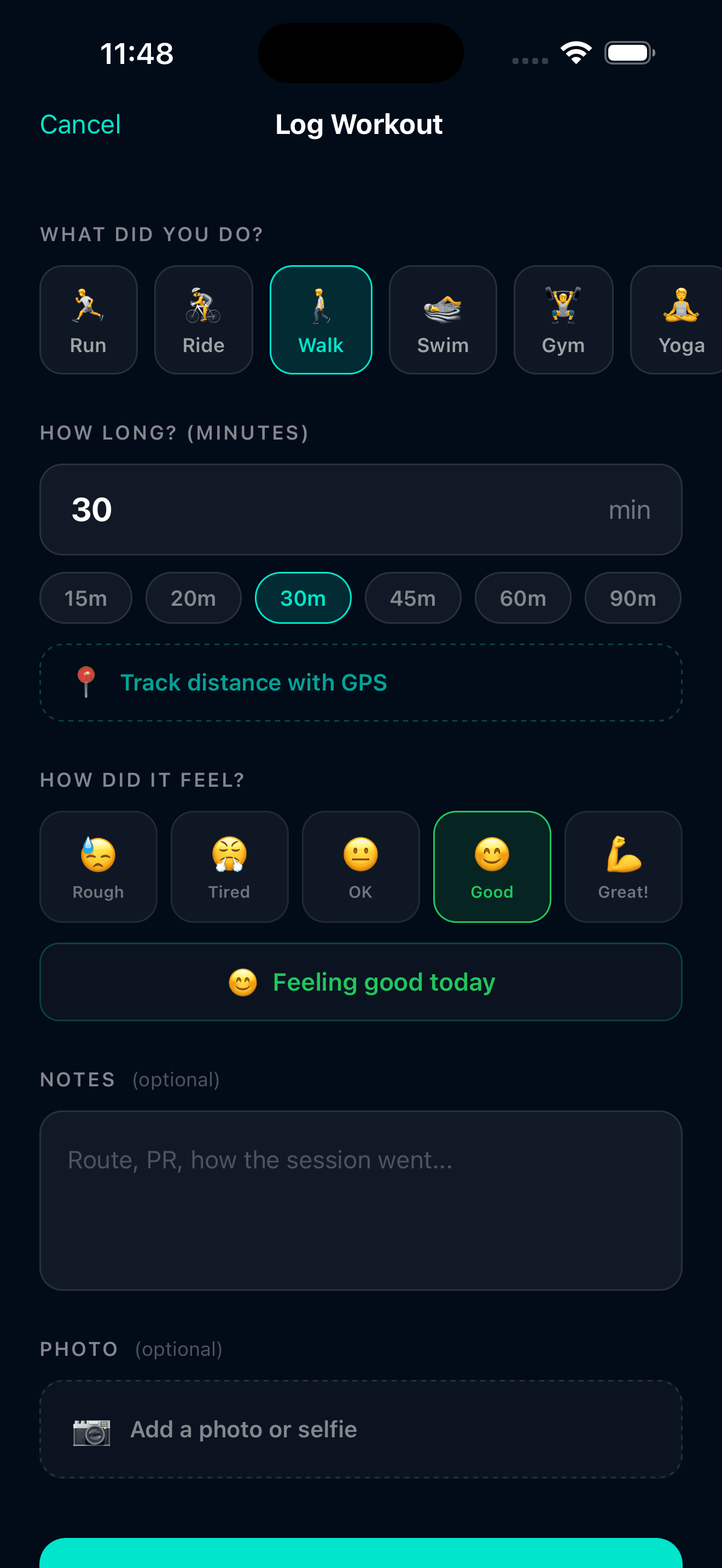Choose the 60m duration preset
Viewport: 722px width, 1568px height.
pyautogui.click(x=523, y=598)
